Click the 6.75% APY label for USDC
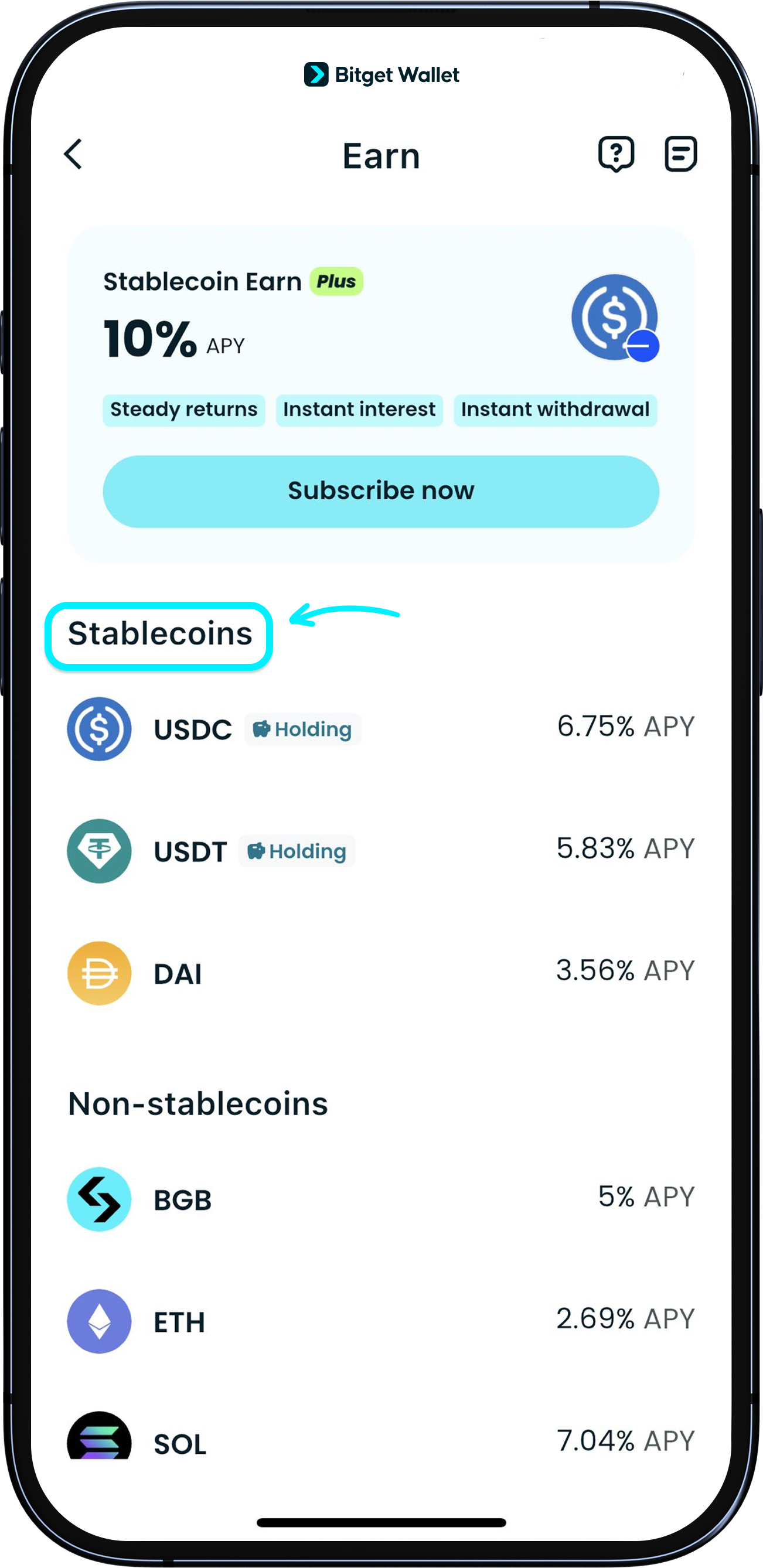This screenshot has width=763, height=1568. pyautogui.click(x=626, y=725)
